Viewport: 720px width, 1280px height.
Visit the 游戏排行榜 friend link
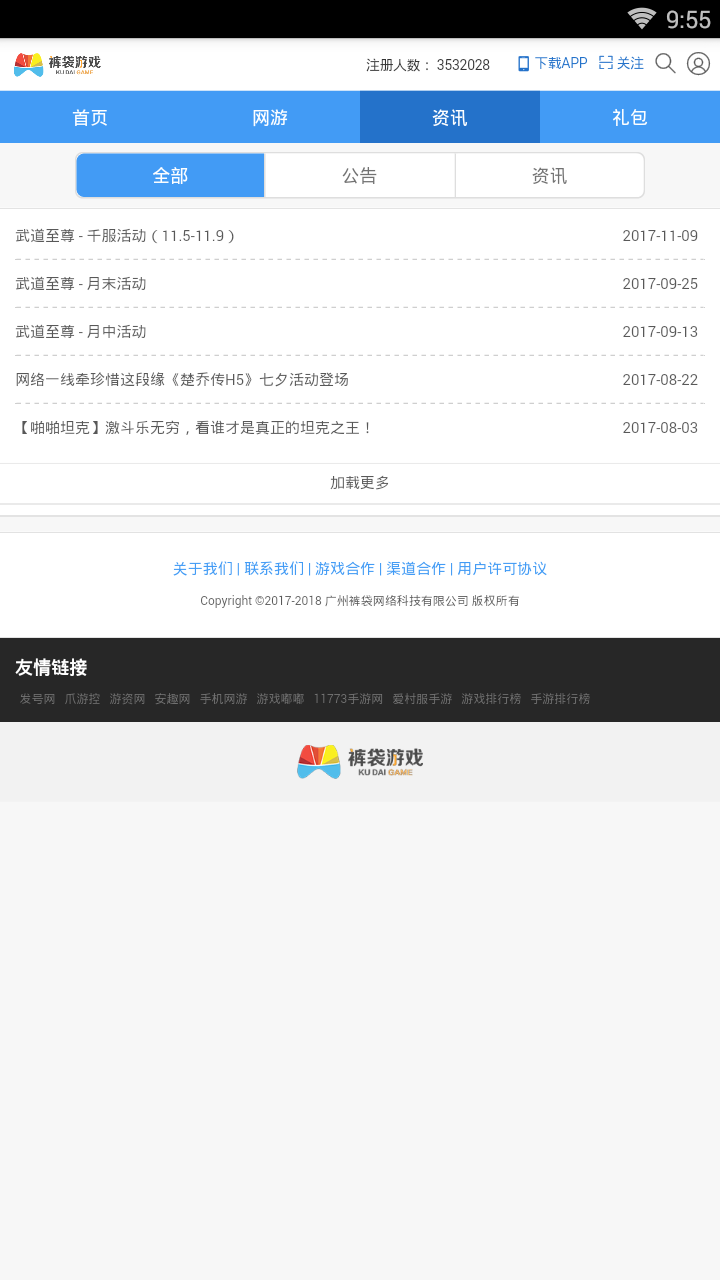[491, 699]
